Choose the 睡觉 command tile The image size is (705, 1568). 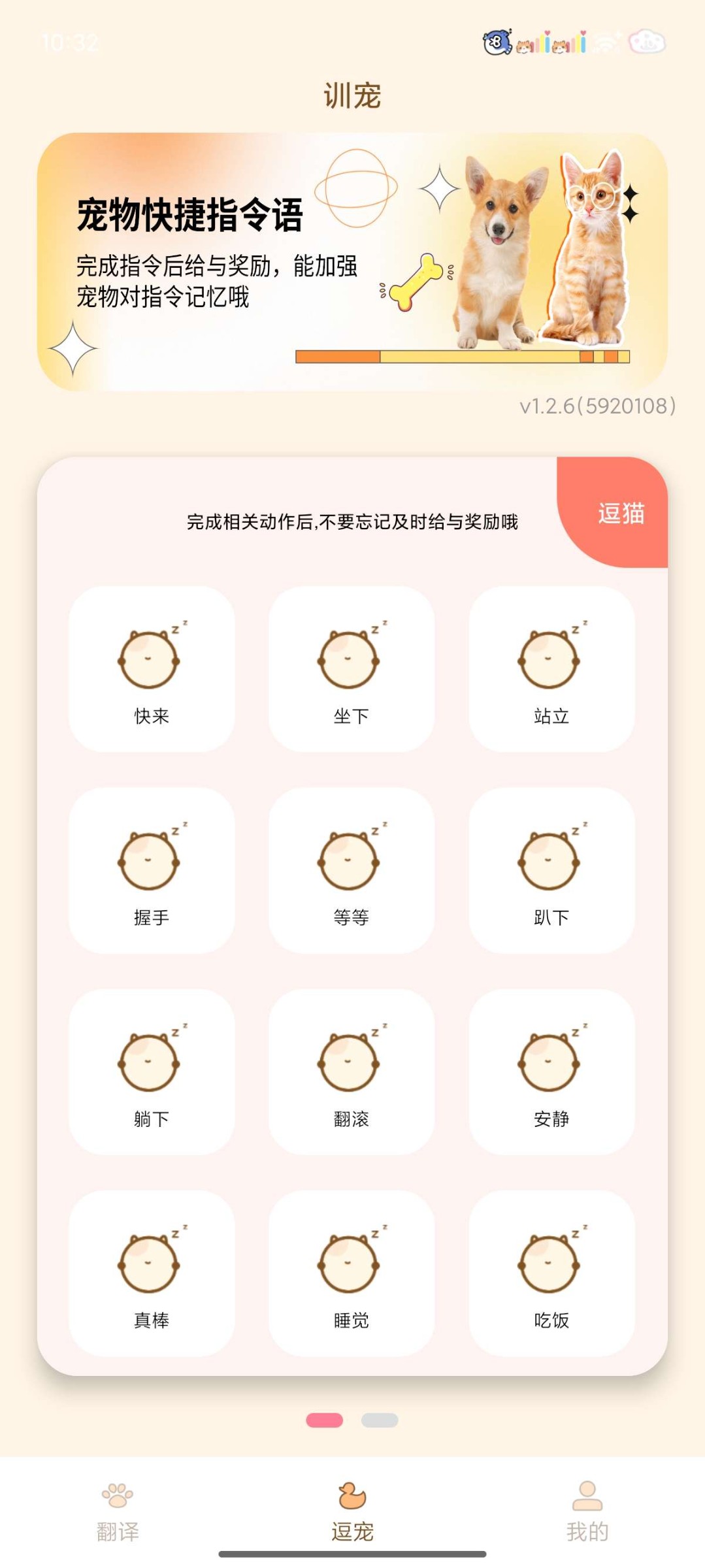point(352,1273)
